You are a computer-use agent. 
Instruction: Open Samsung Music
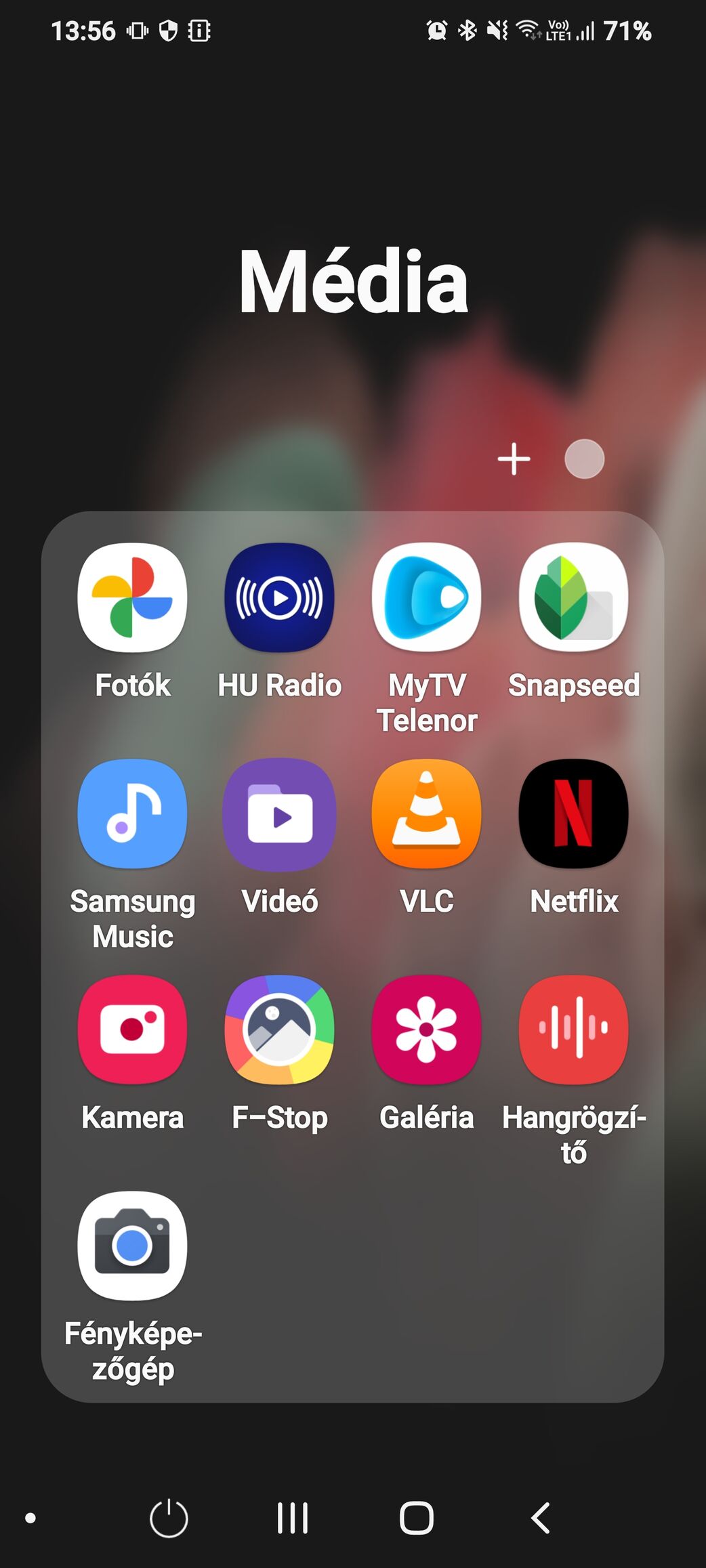point(132,813)
